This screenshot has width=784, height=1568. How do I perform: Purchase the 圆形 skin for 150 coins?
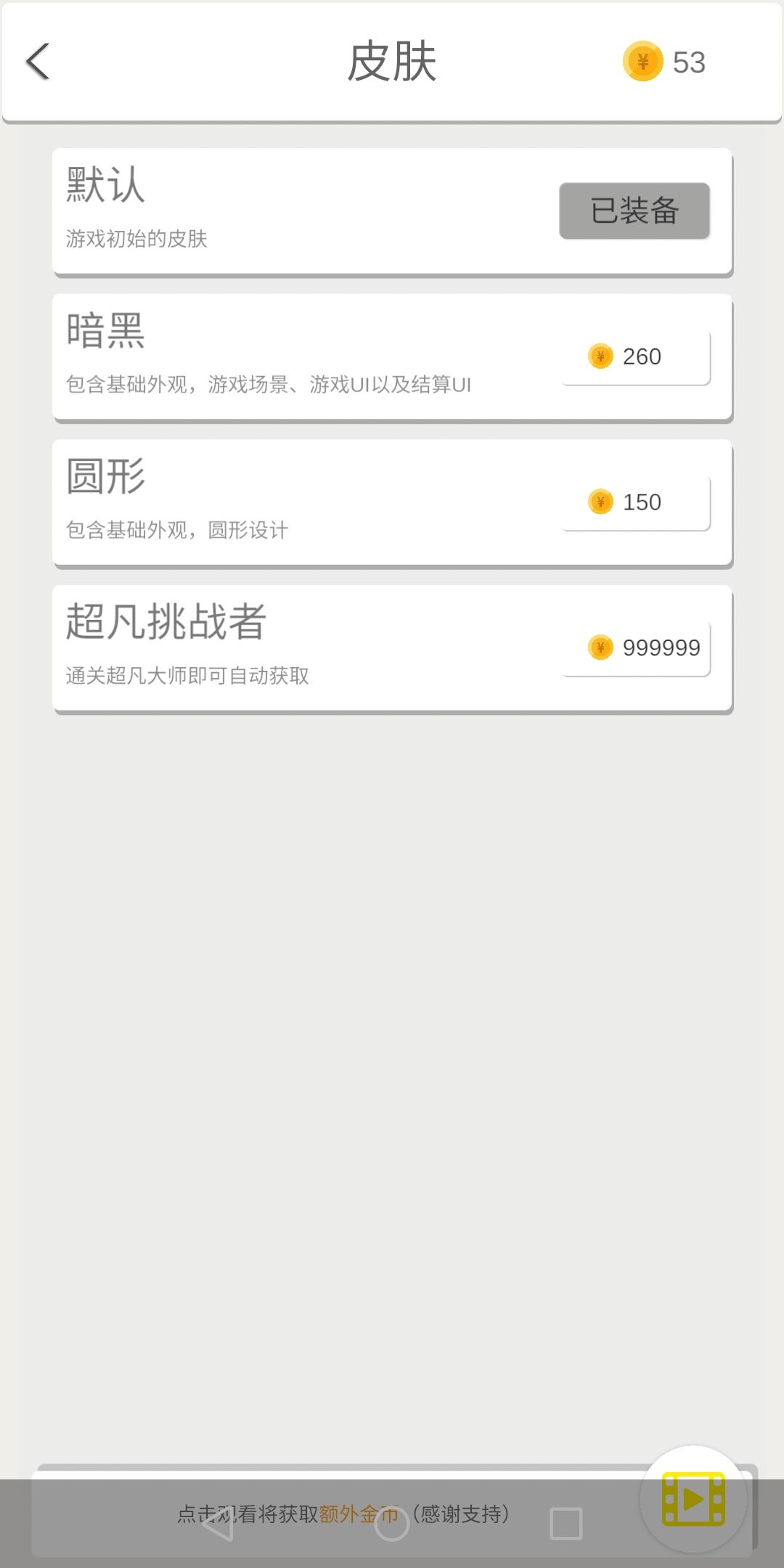point(635,502)
